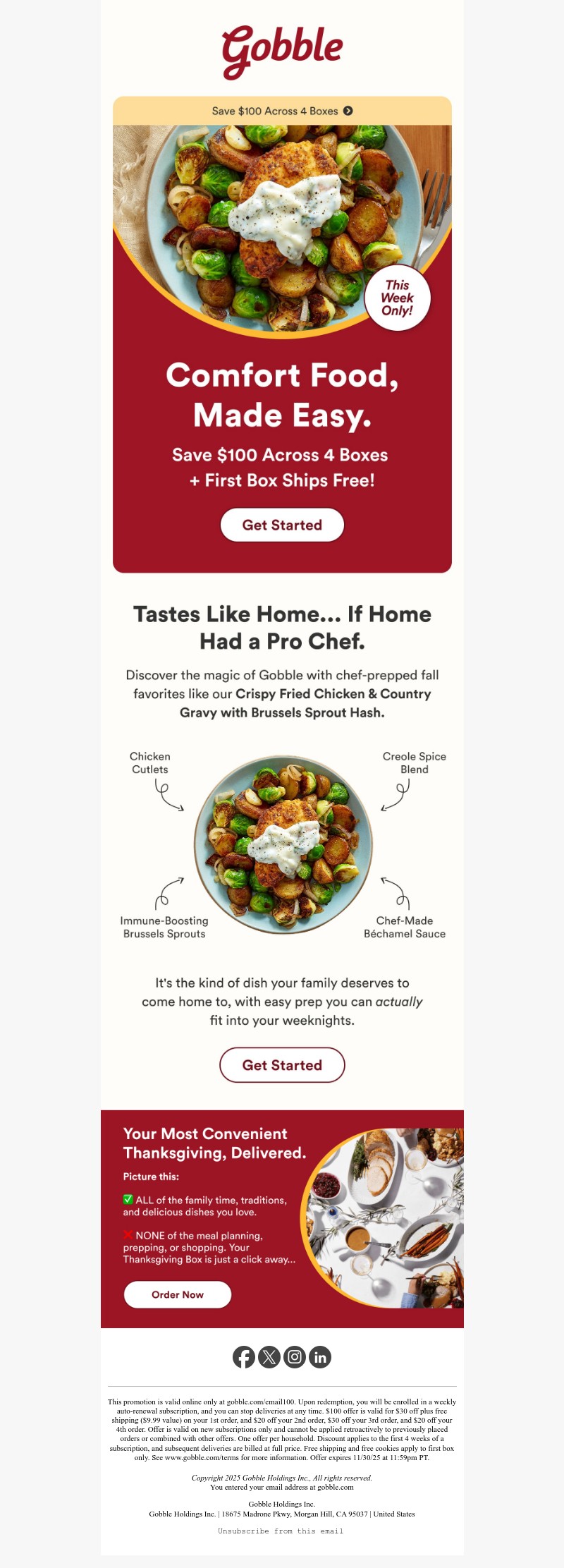
Task: Unsubscribe from this email
Action: [x=281, y=1531]
